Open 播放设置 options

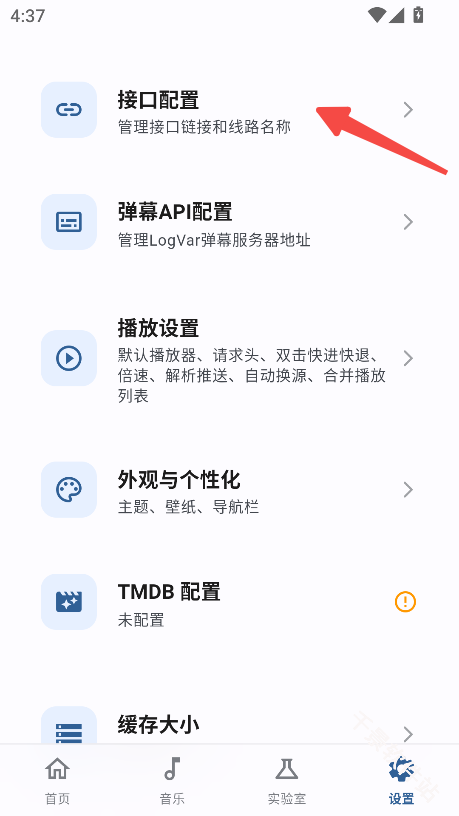(230, 358)
